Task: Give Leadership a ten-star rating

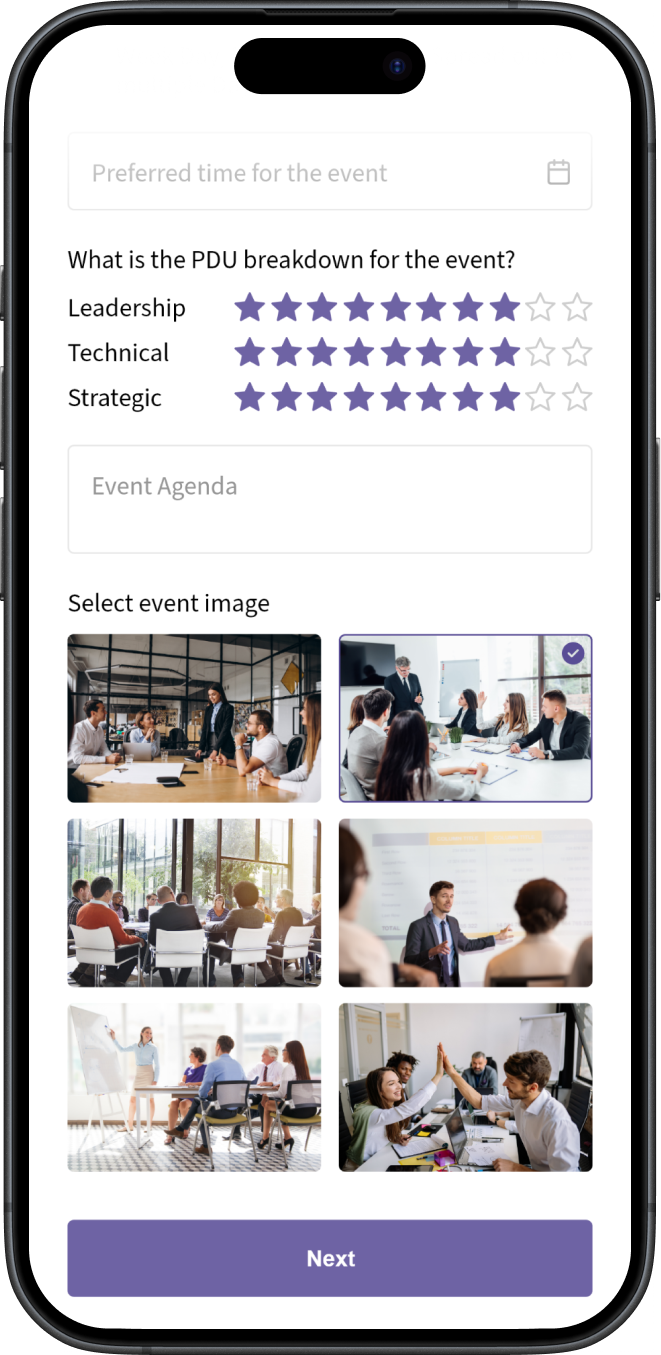Action: (x=577, y=308)
